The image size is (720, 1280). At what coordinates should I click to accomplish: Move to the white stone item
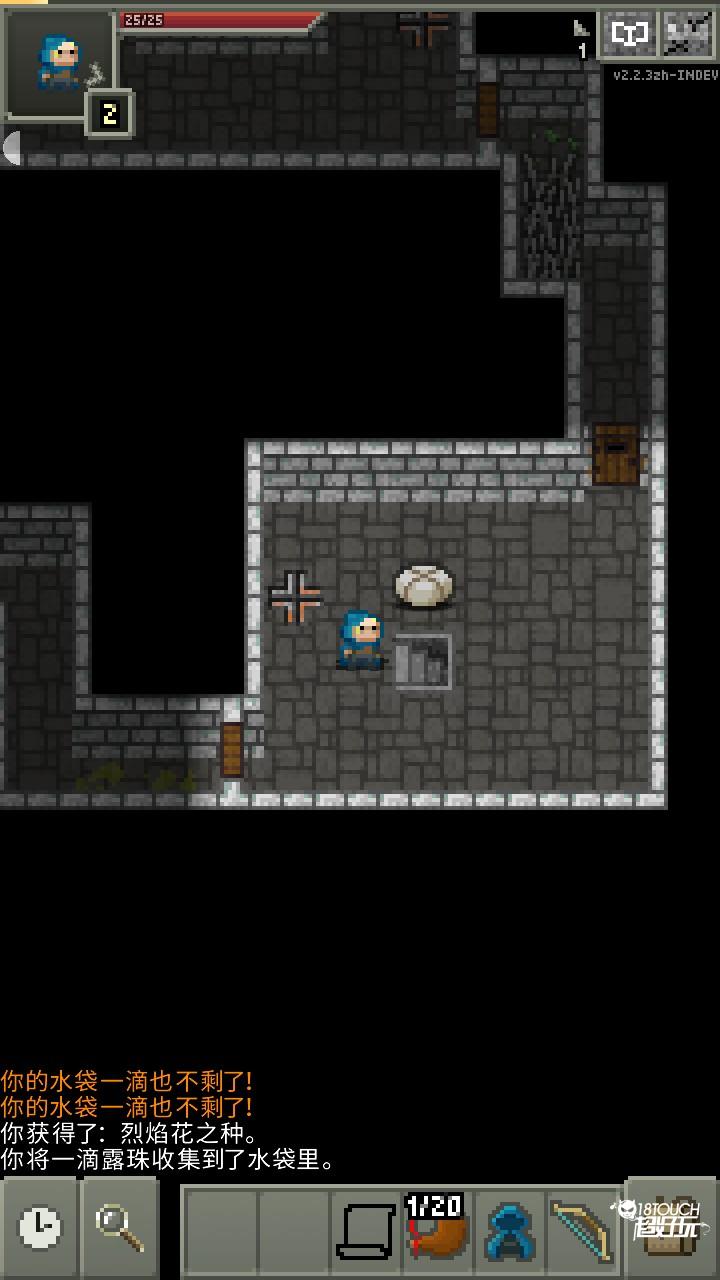click(424, 586)
